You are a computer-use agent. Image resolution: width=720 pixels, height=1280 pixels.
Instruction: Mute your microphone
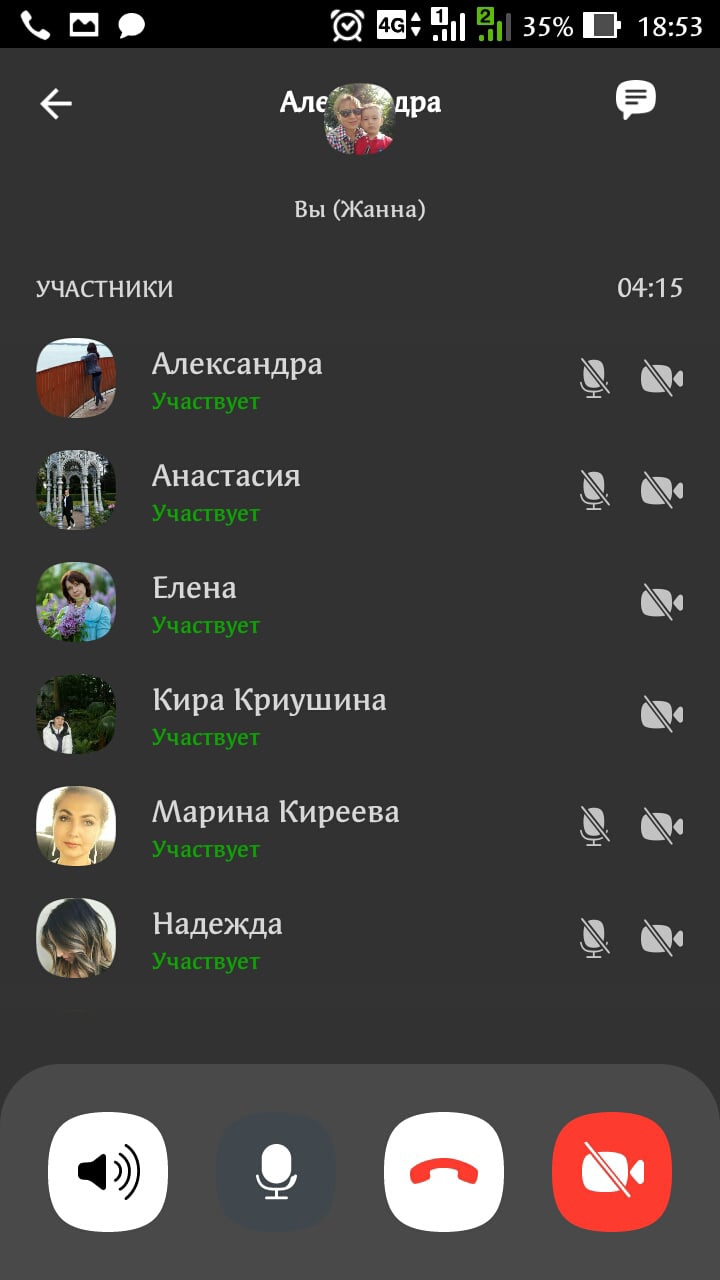(x=276, y=1172)
